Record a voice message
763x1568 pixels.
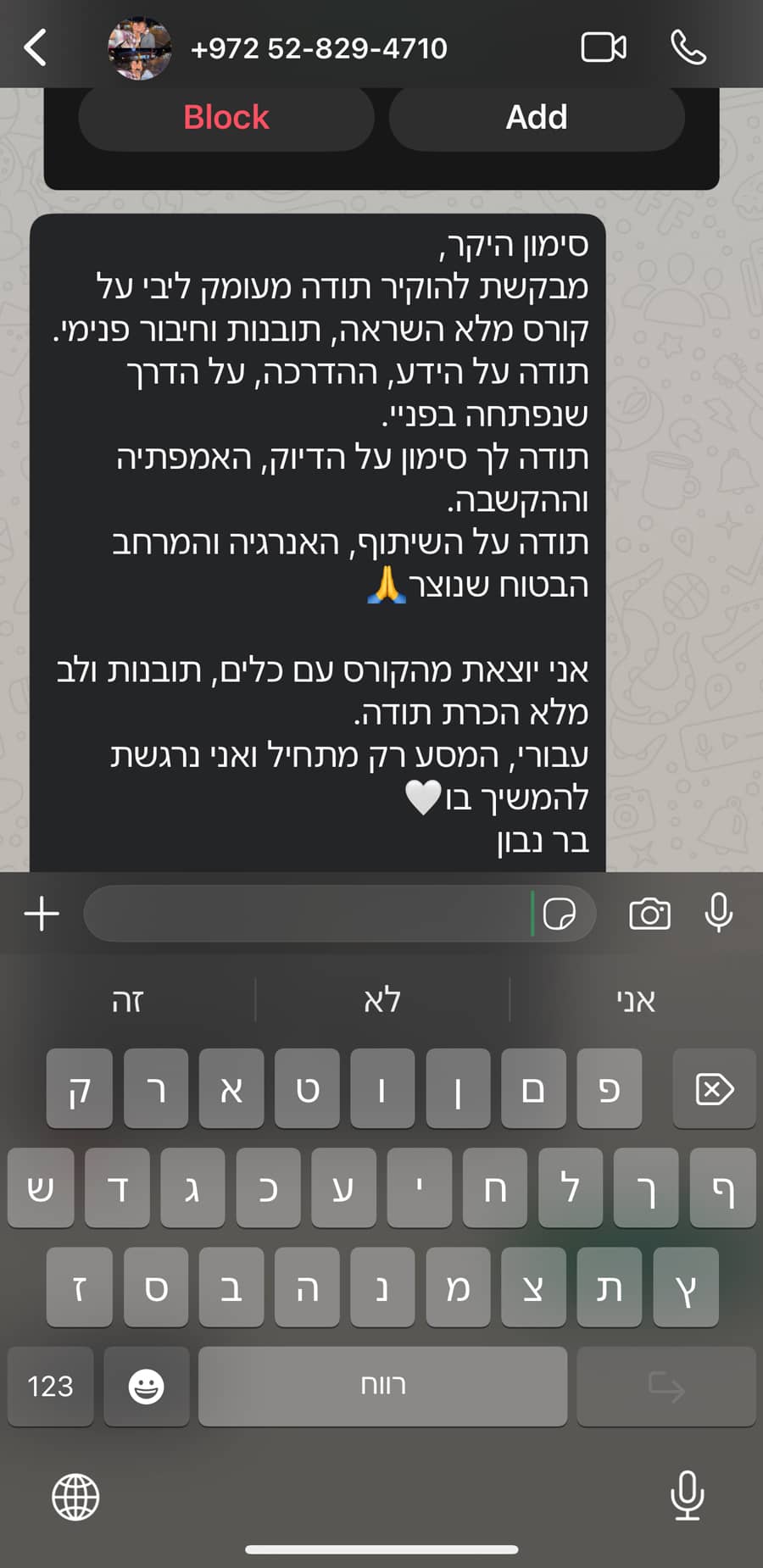[x=718, y=913]
